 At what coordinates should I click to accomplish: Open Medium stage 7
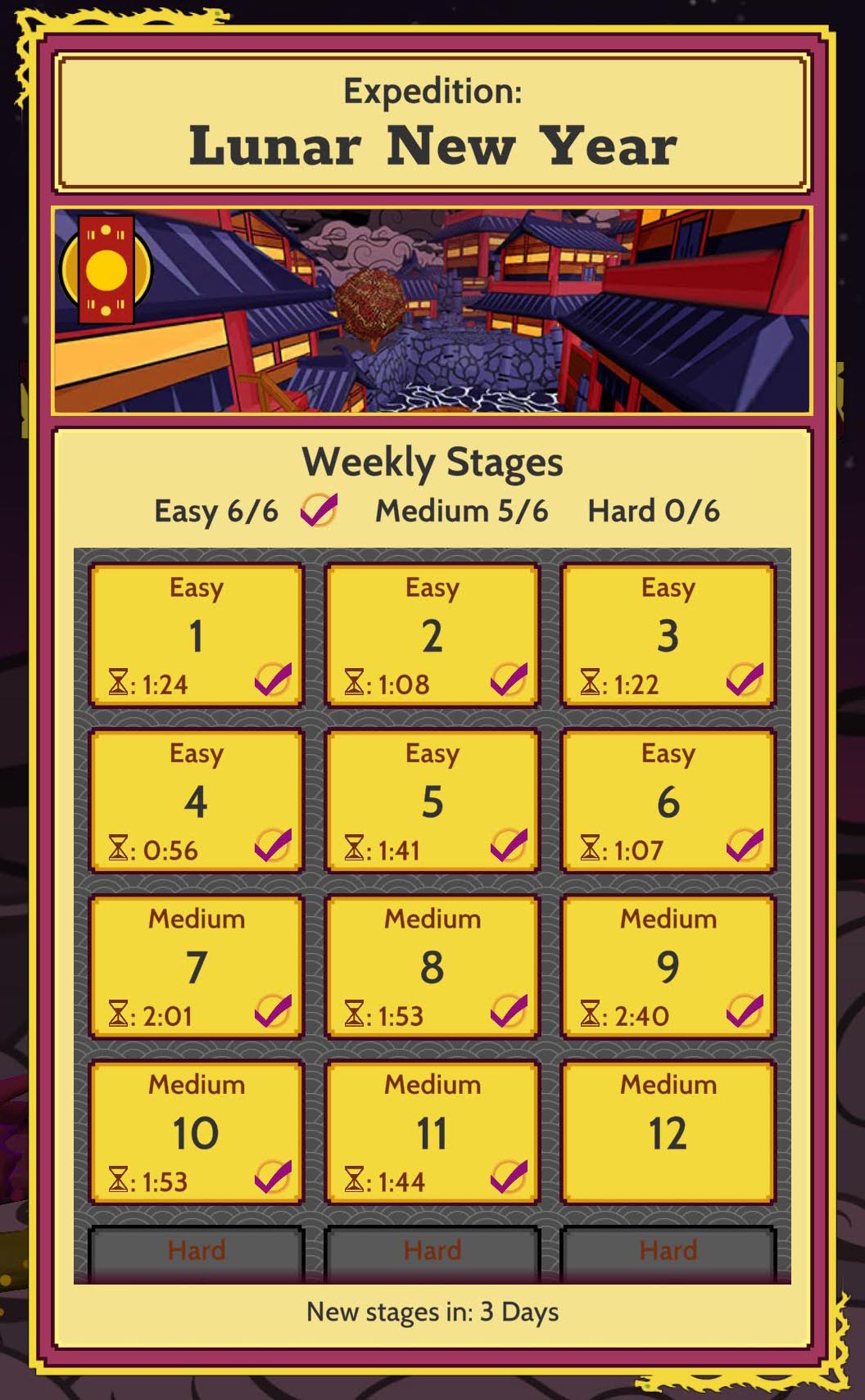(x=196, y=967)
